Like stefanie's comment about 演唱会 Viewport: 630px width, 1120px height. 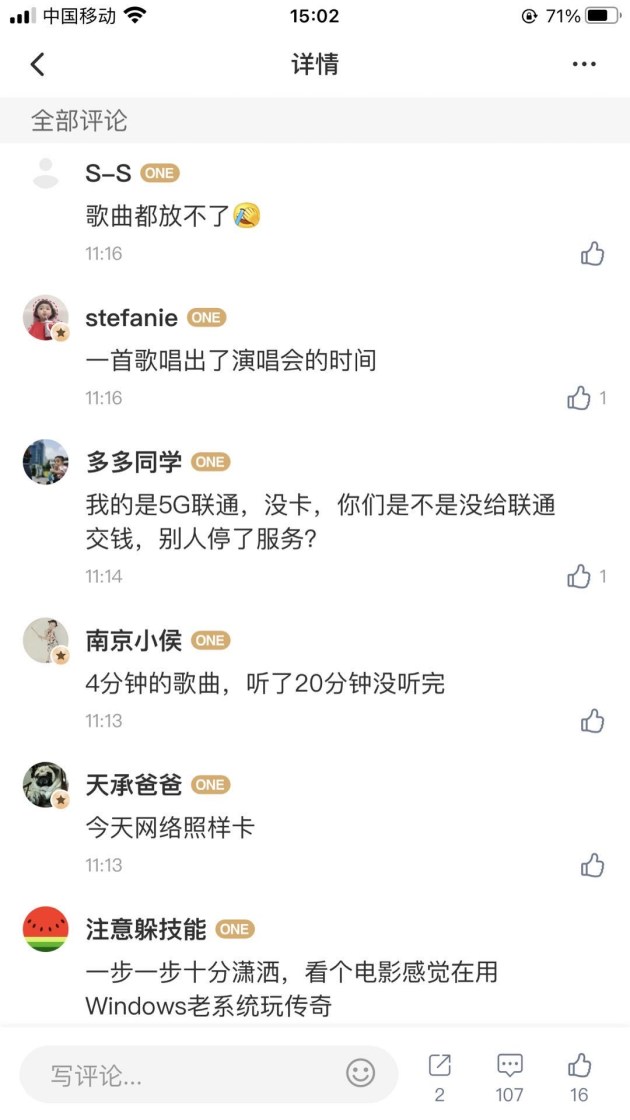pos(580,398)
